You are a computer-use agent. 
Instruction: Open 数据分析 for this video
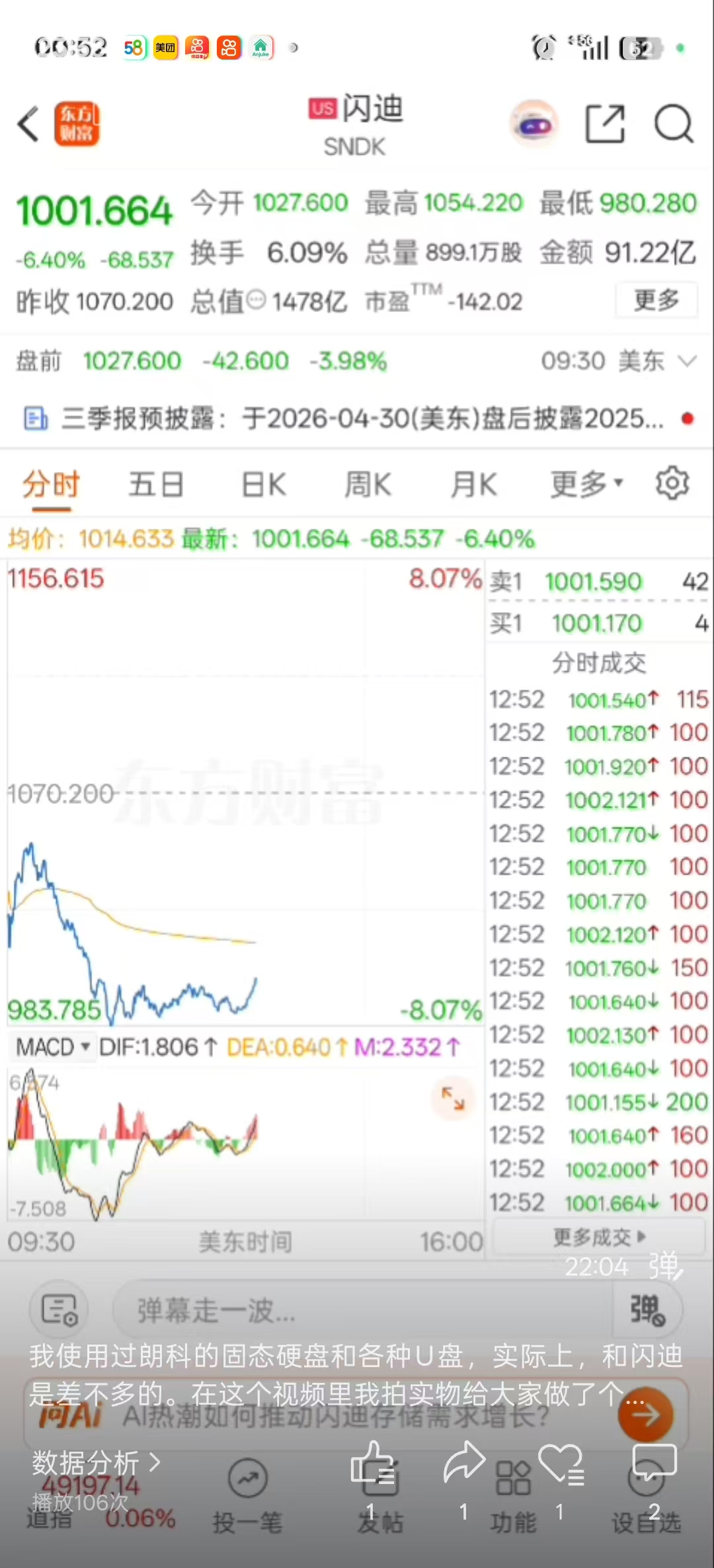(x=96, y=1462)
